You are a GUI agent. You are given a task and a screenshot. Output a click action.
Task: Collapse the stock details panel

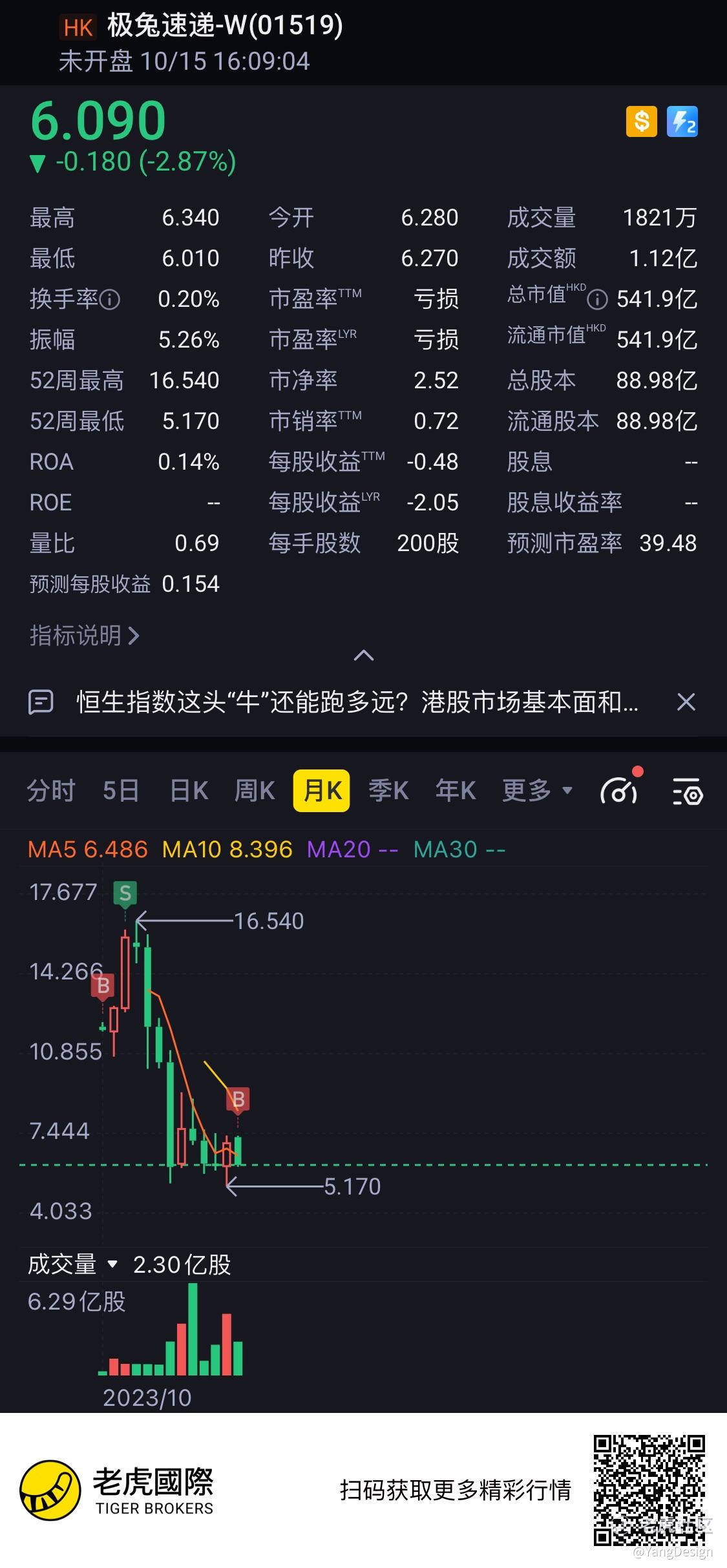click(364, 656)
